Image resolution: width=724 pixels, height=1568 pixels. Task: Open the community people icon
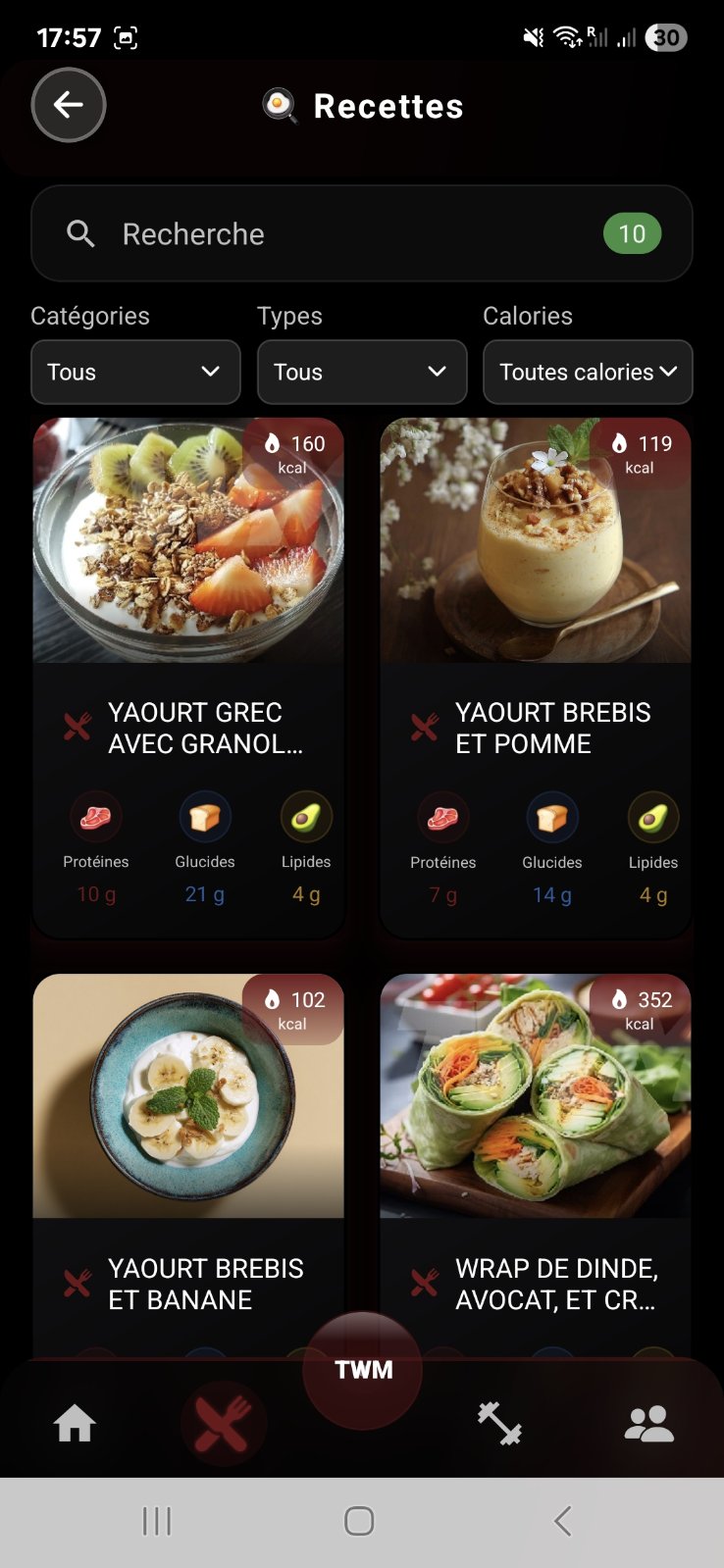click(649, 1422)
